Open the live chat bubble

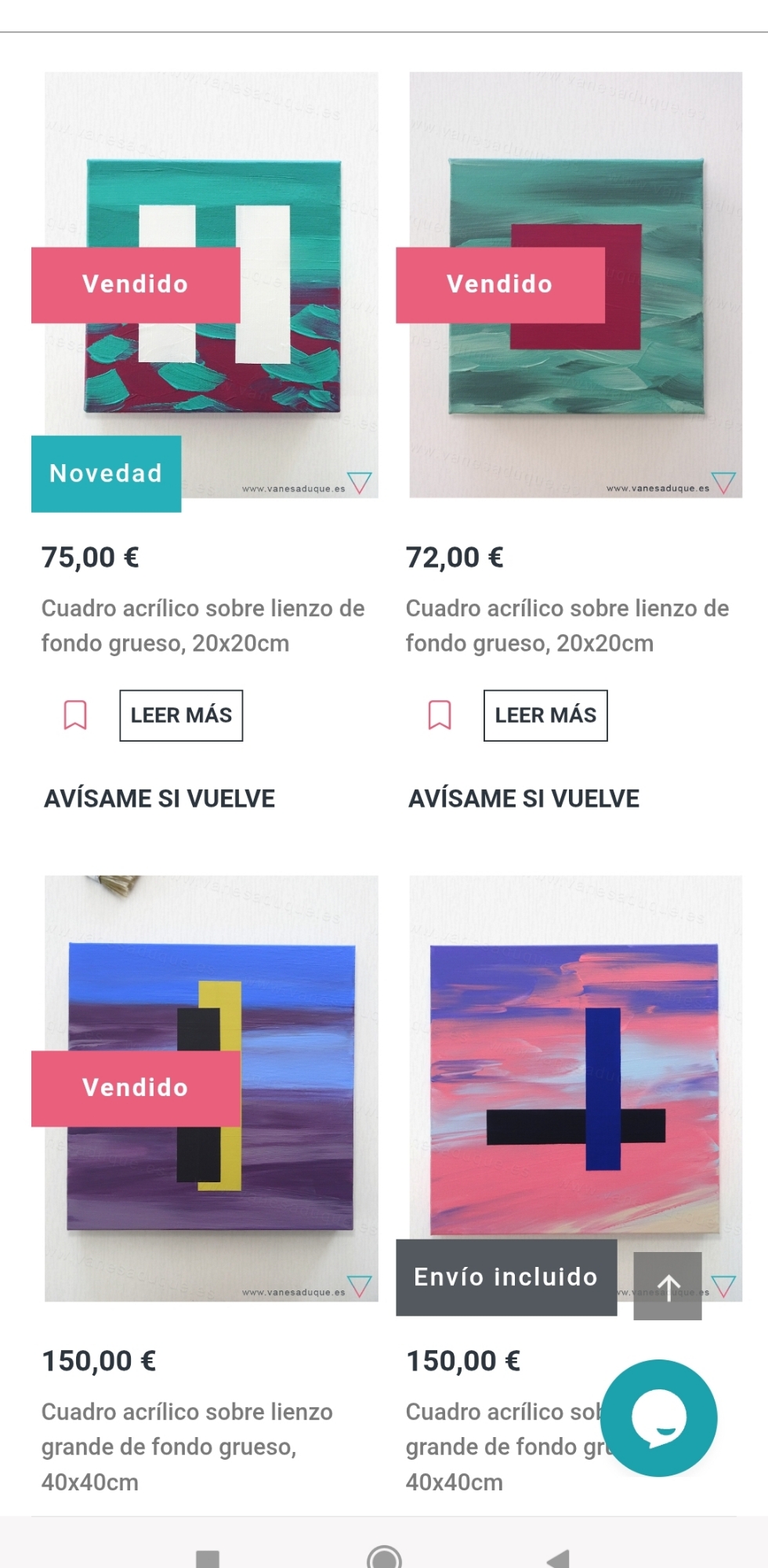click(x=658, y=1417)
